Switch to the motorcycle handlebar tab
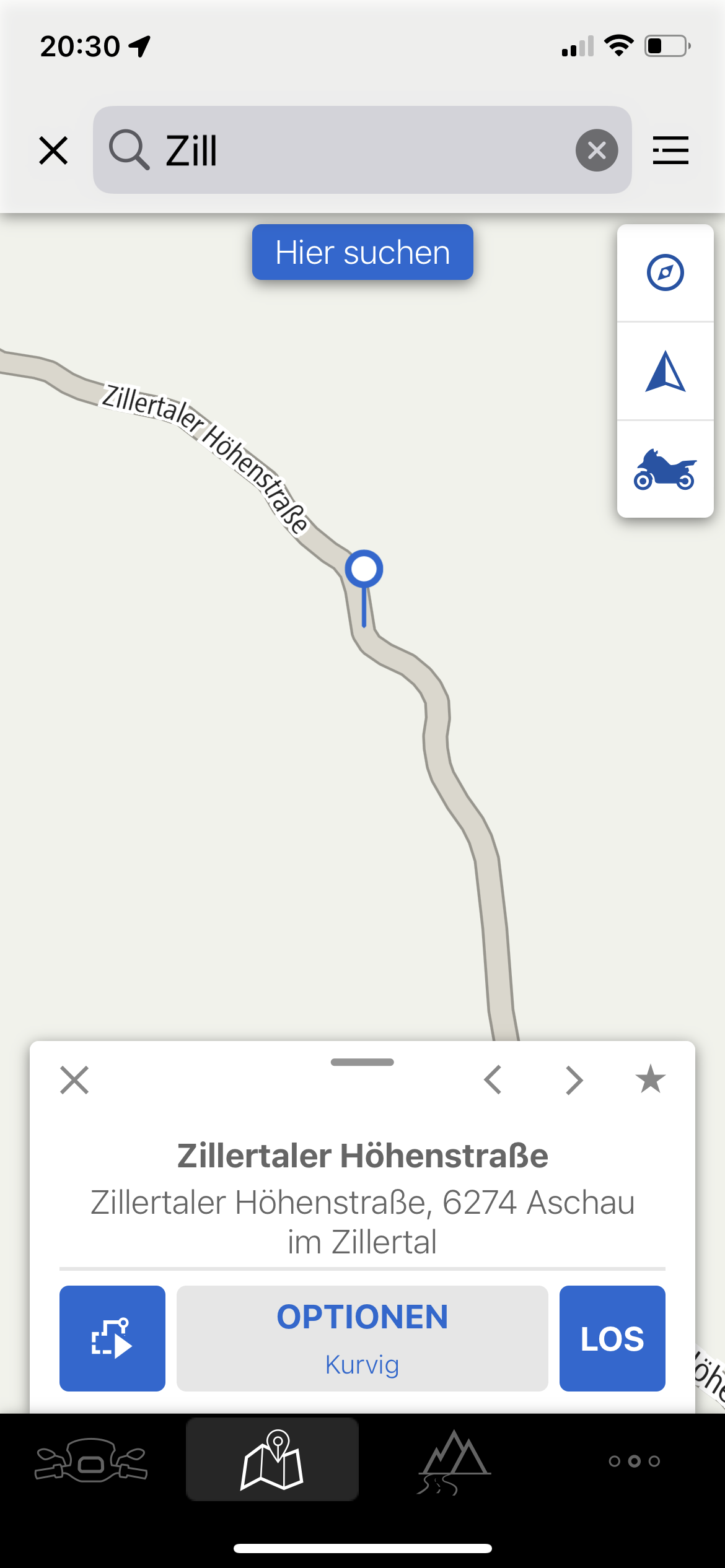Viewport: 725px width, 1568px height. click(x=91, y=1460)
